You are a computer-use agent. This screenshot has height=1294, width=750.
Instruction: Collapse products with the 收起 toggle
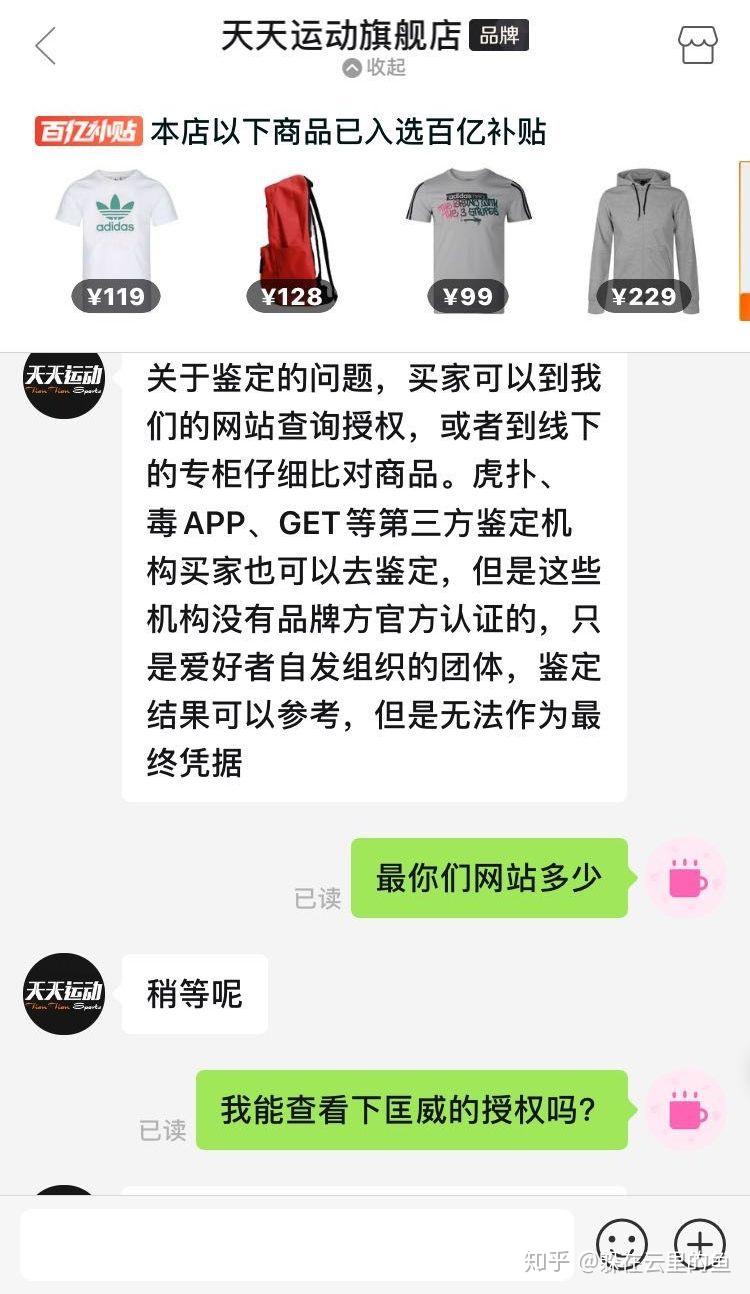click(374, 67)
